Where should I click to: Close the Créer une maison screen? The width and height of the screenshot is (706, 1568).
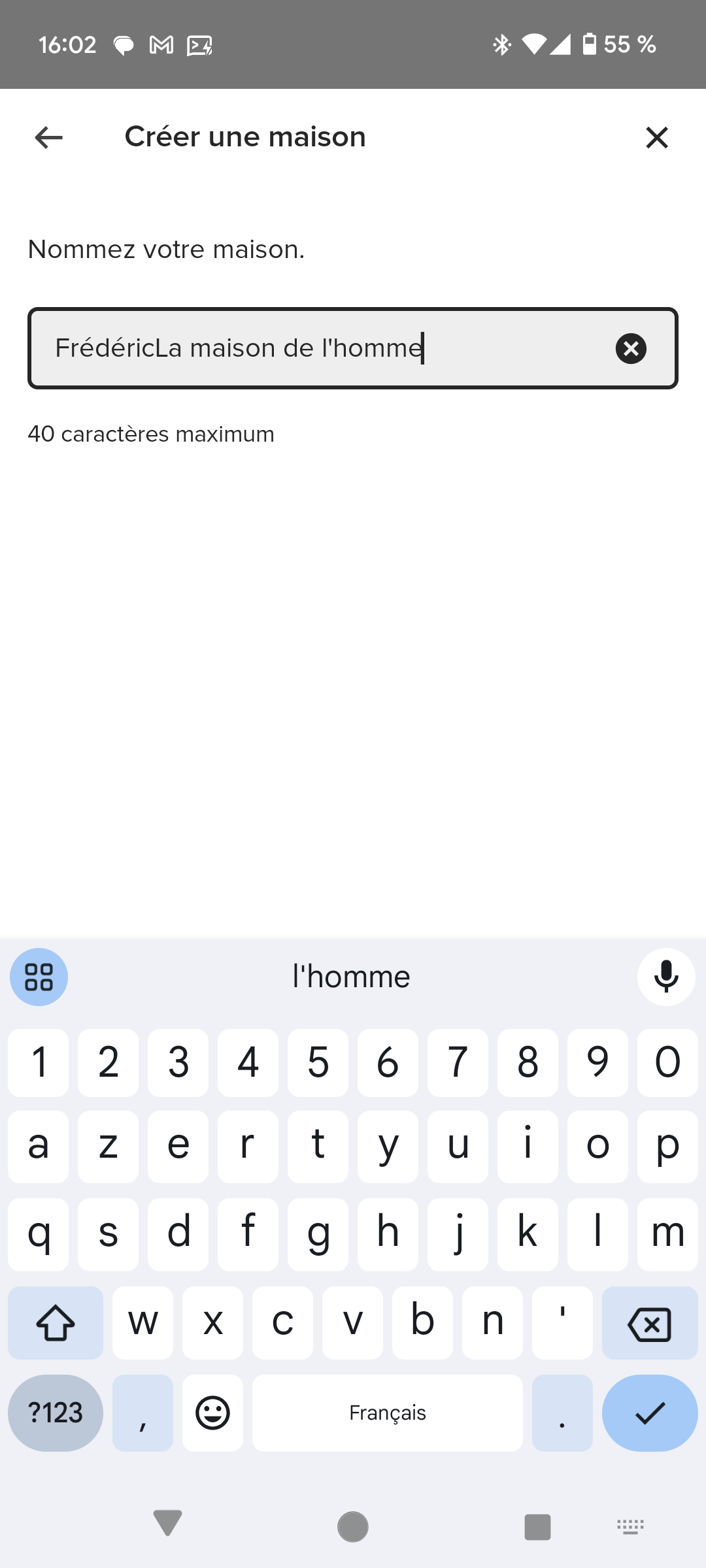[656, 137]
